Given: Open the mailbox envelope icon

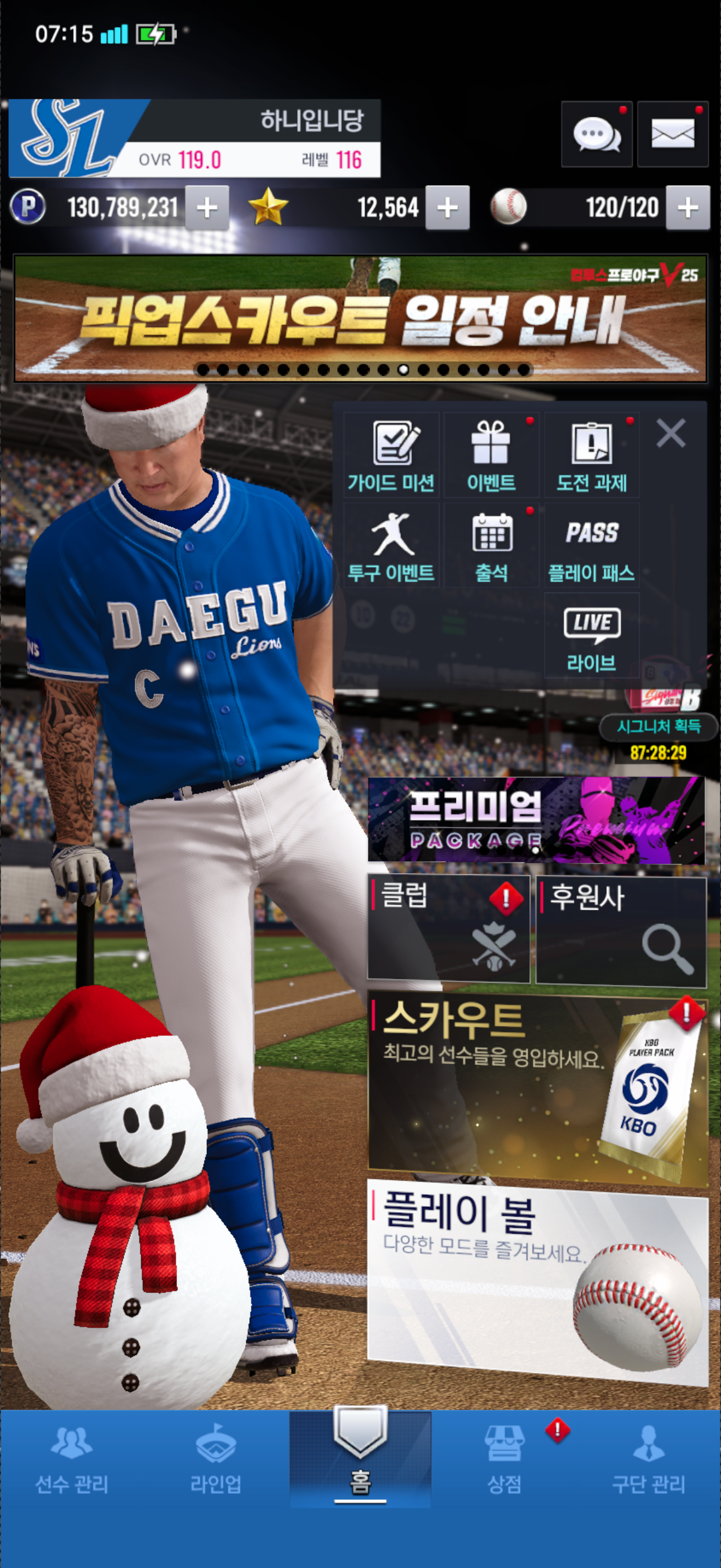Looking at the screenshot, I should (673, 134).
